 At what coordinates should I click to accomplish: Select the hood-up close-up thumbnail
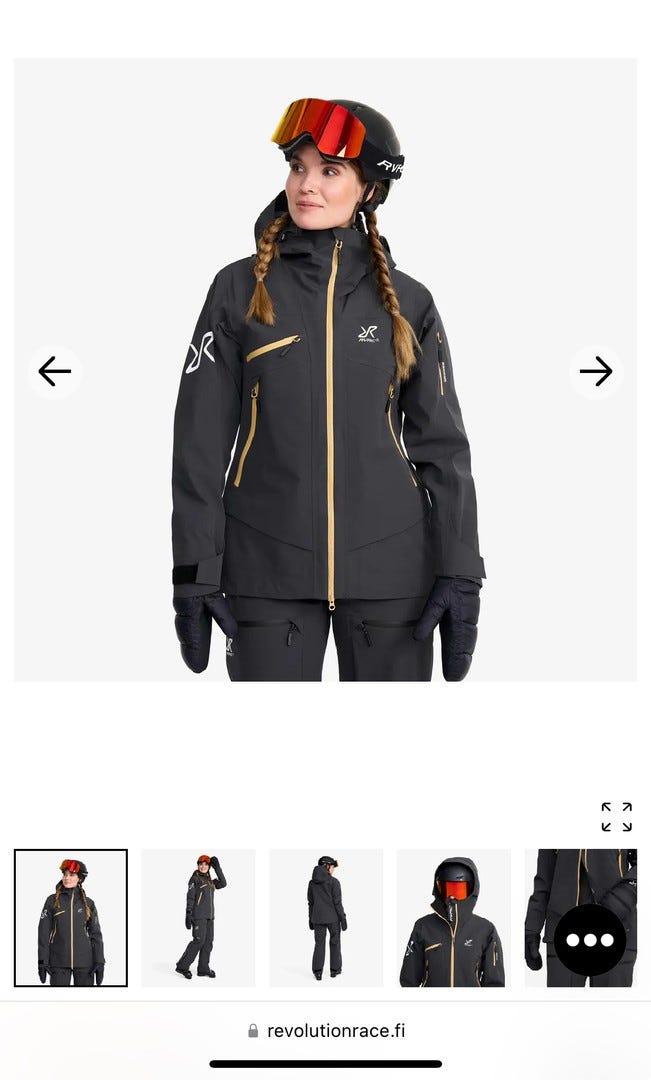pos(453,917)
